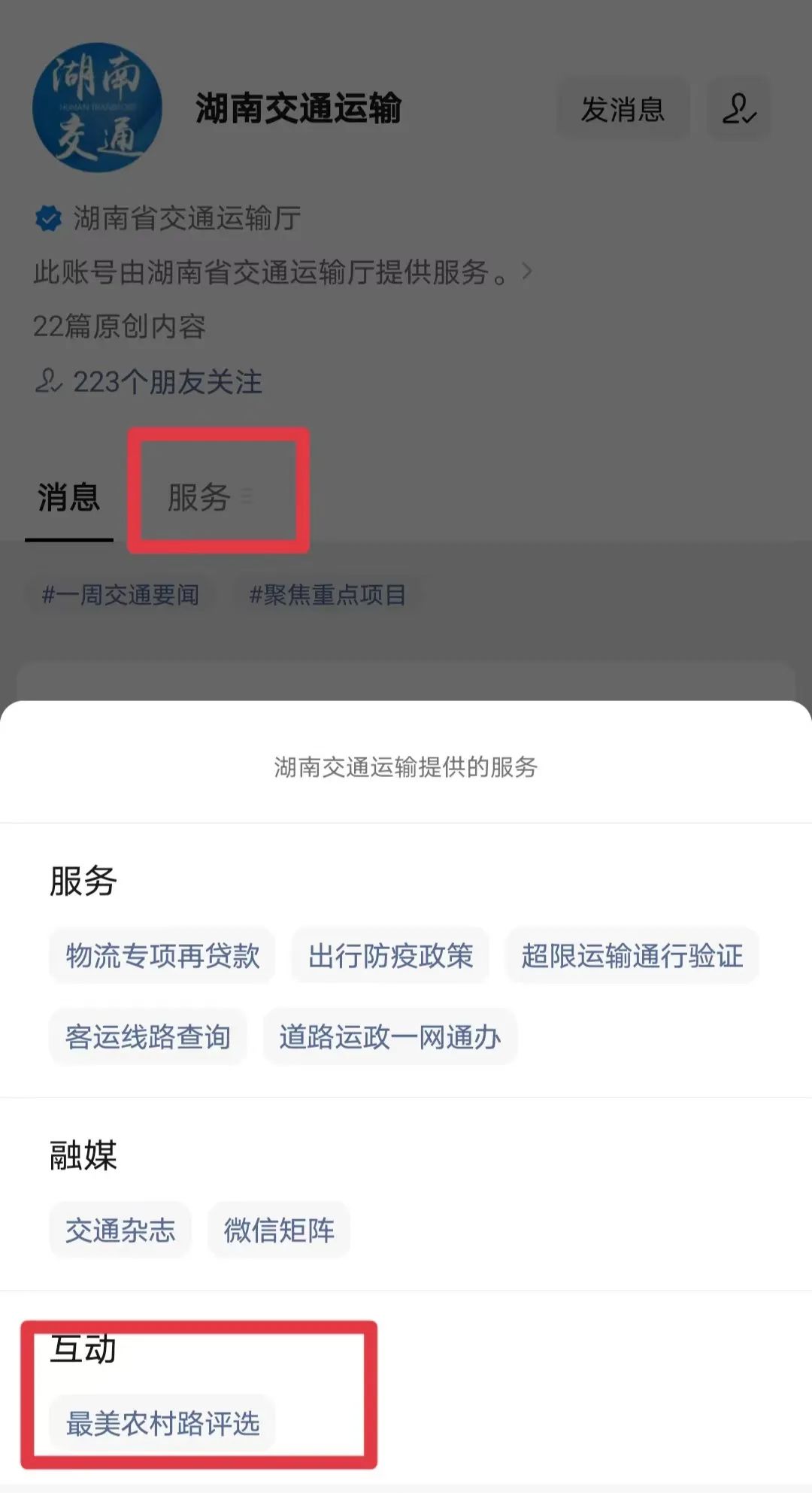Viewport: 812px width, 1493px height.
Task: Tap 最美农村路评选 under 互动
Action: click(162, 1423)
